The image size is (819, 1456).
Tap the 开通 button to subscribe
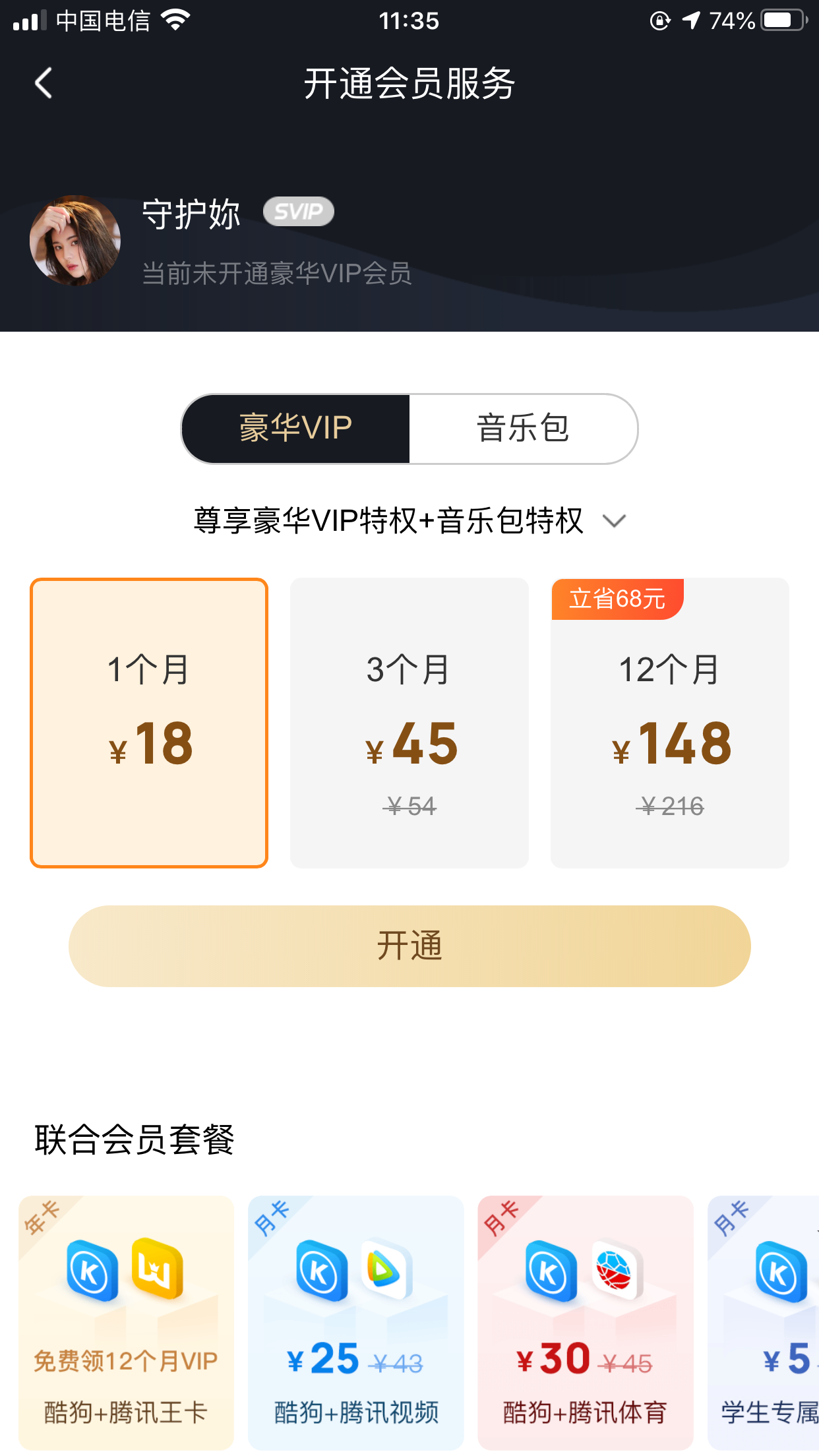409,946
